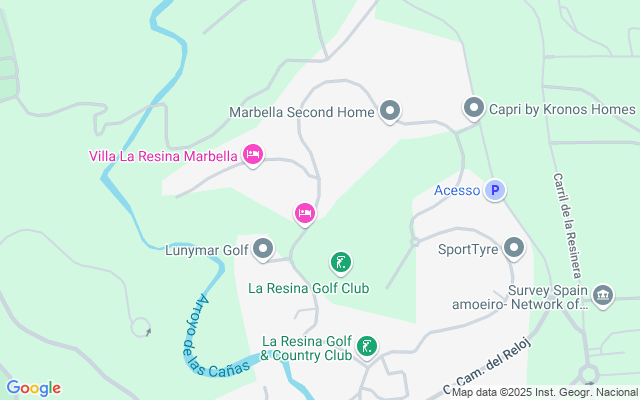Image resolution: width=640 pixels, height=400 pixels.
Task: Open the Marbella Second Home pin
Action: pos(390,111)
